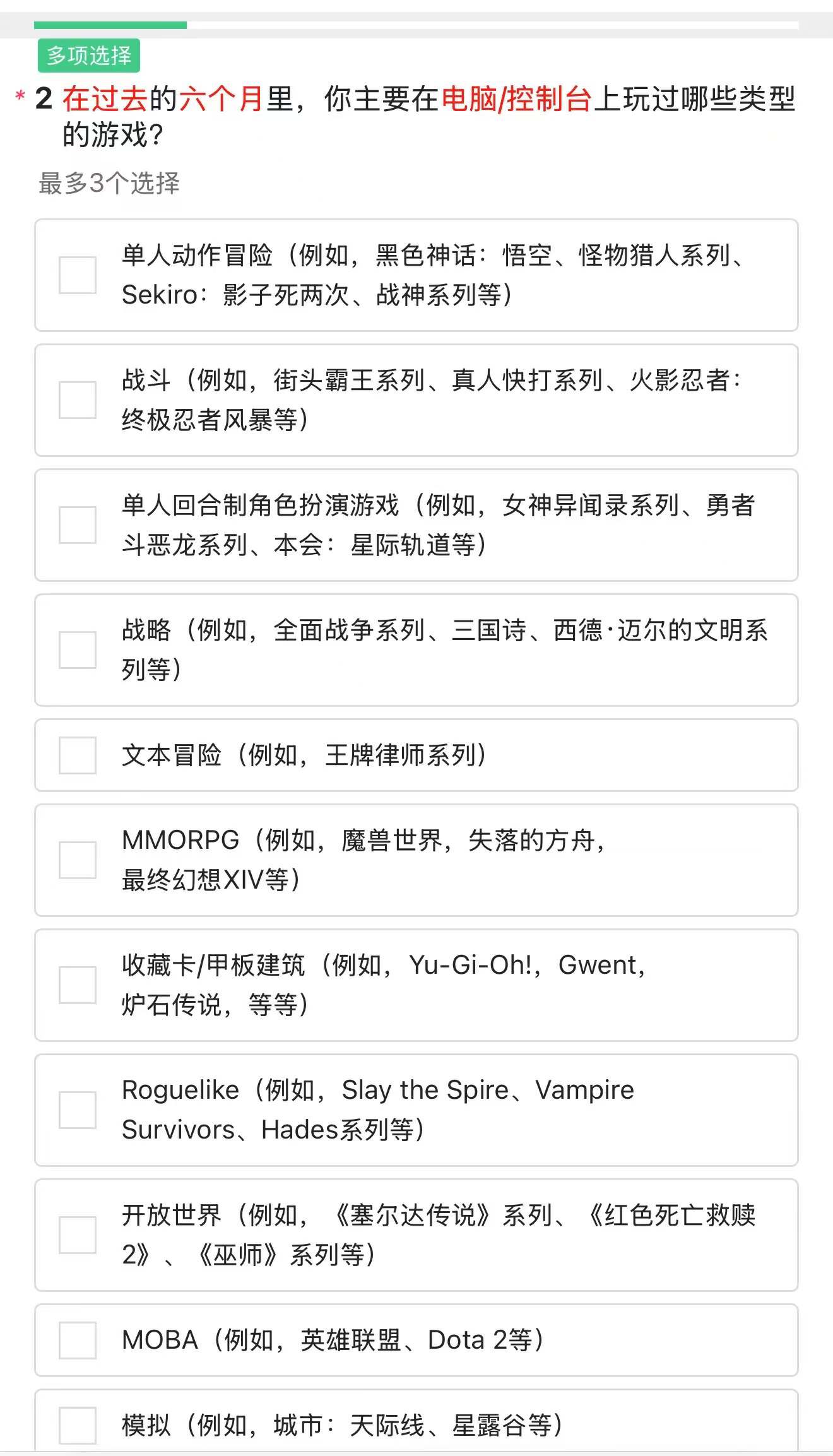Select the 单人动作冒险 checkbox option
Viewport: 833px width, 1456px height.
[77, 275]
